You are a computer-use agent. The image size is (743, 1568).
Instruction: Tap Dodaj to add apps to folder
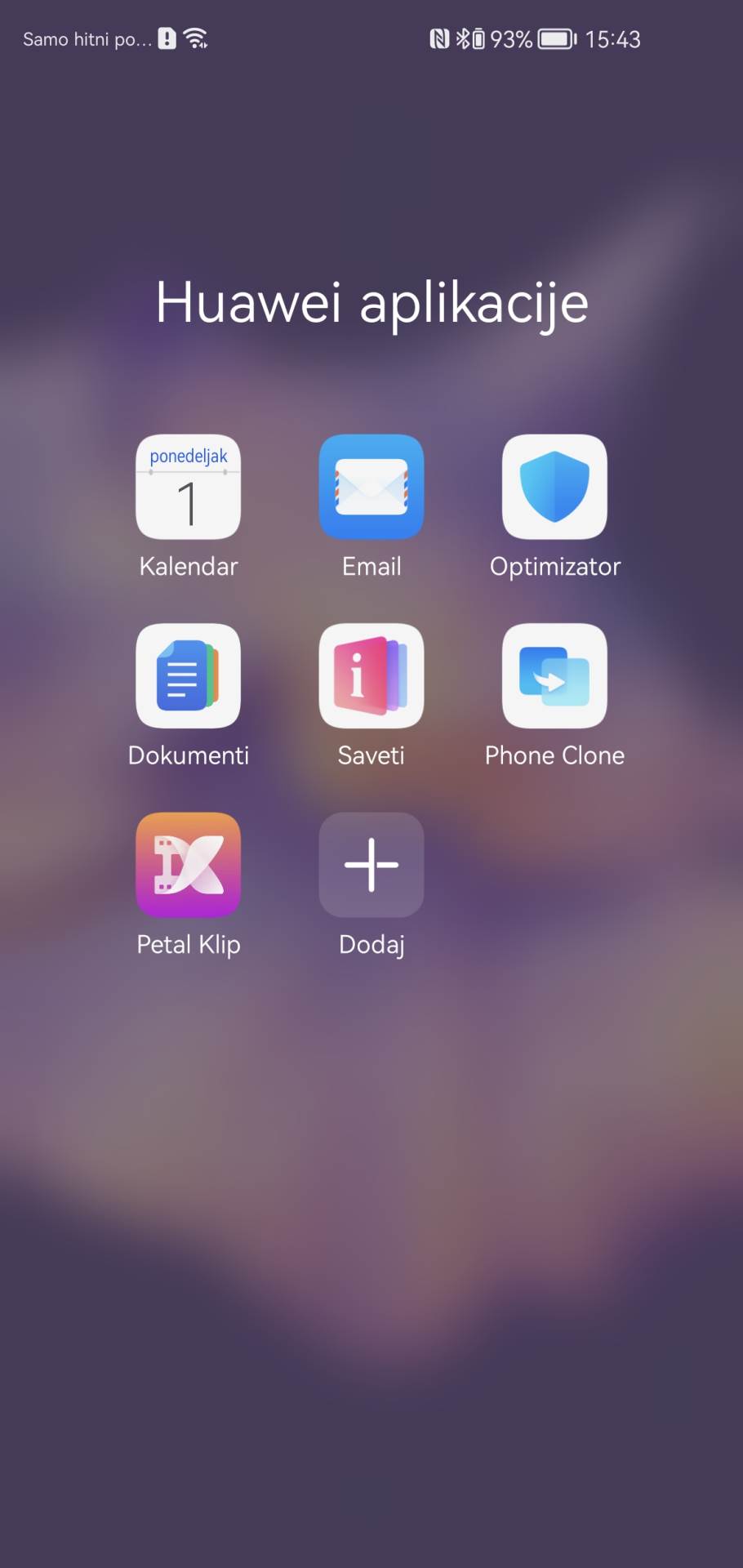[x=371, y=865]
